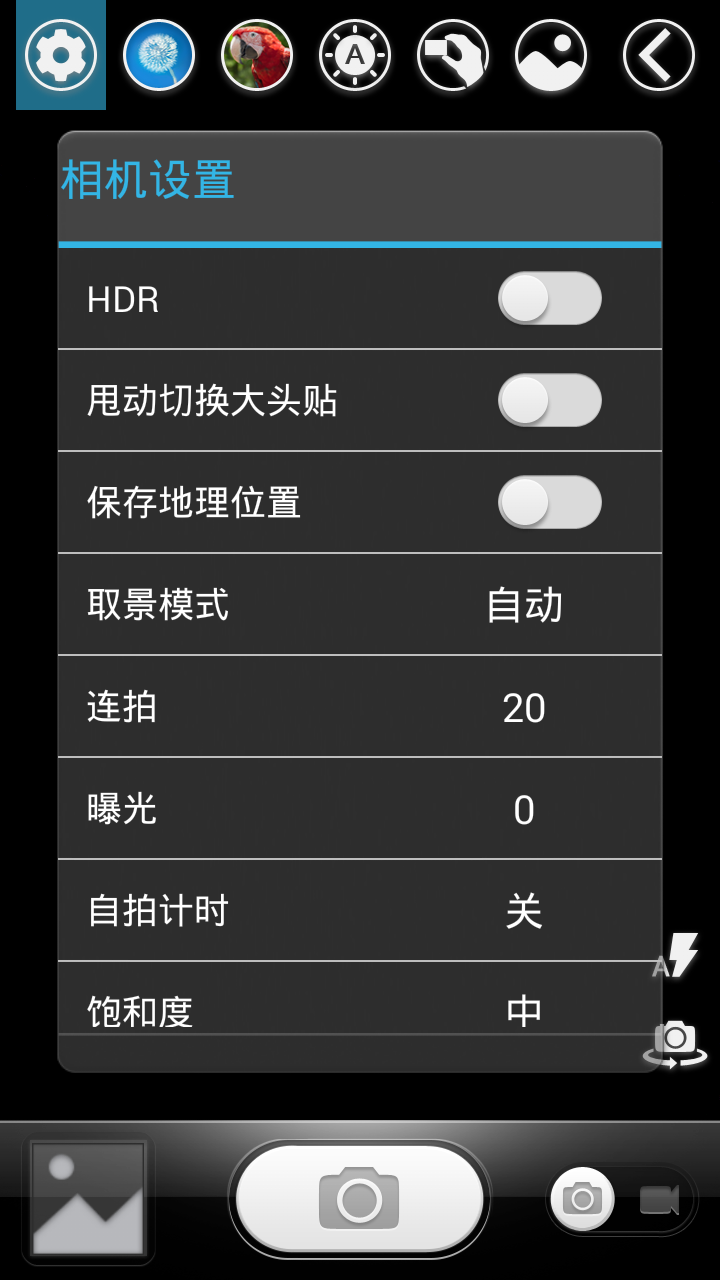Viewport: 720px width, 1280px height.
Task: Tap the settings gear icon
Action: 61,55
